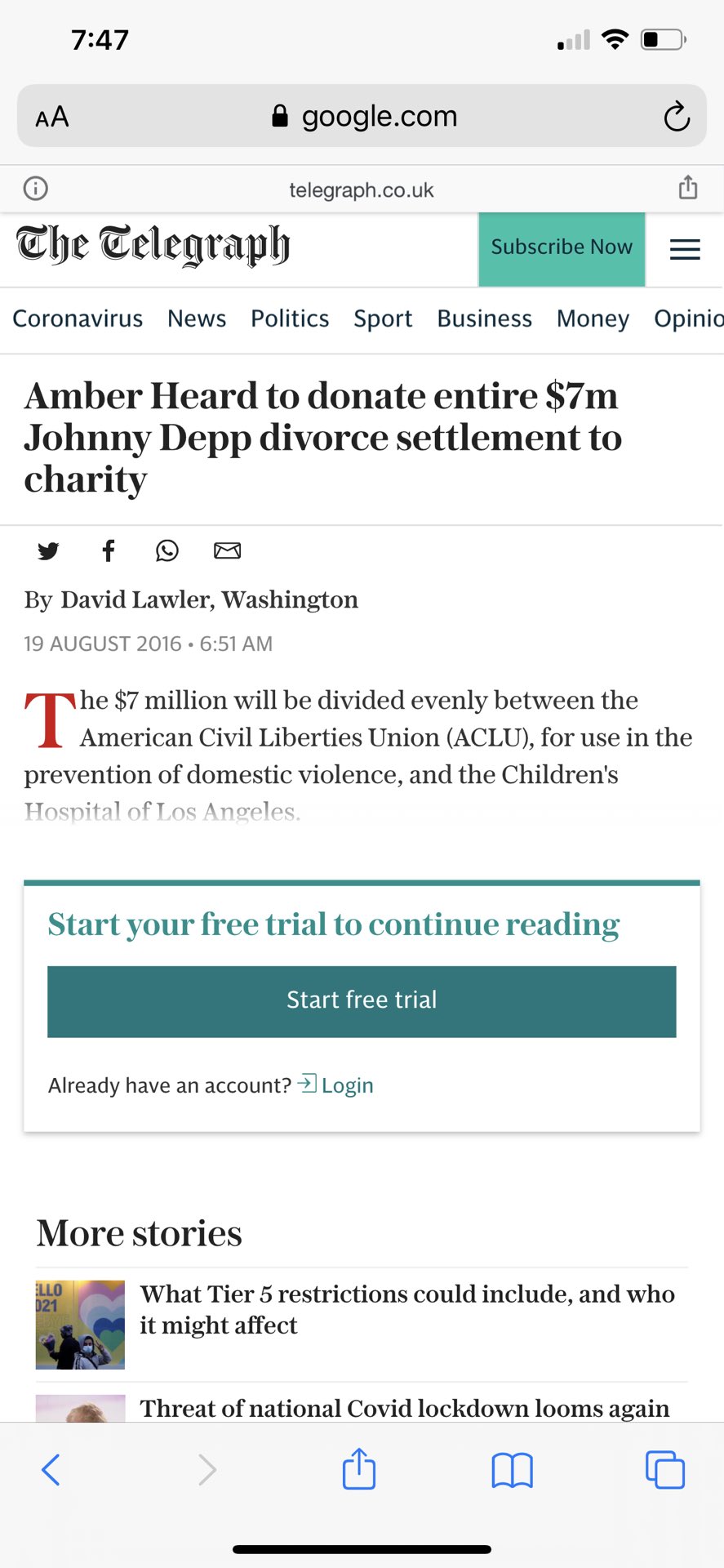Open the Coronavirus section

pyautogui.click(x=78, y=318)
